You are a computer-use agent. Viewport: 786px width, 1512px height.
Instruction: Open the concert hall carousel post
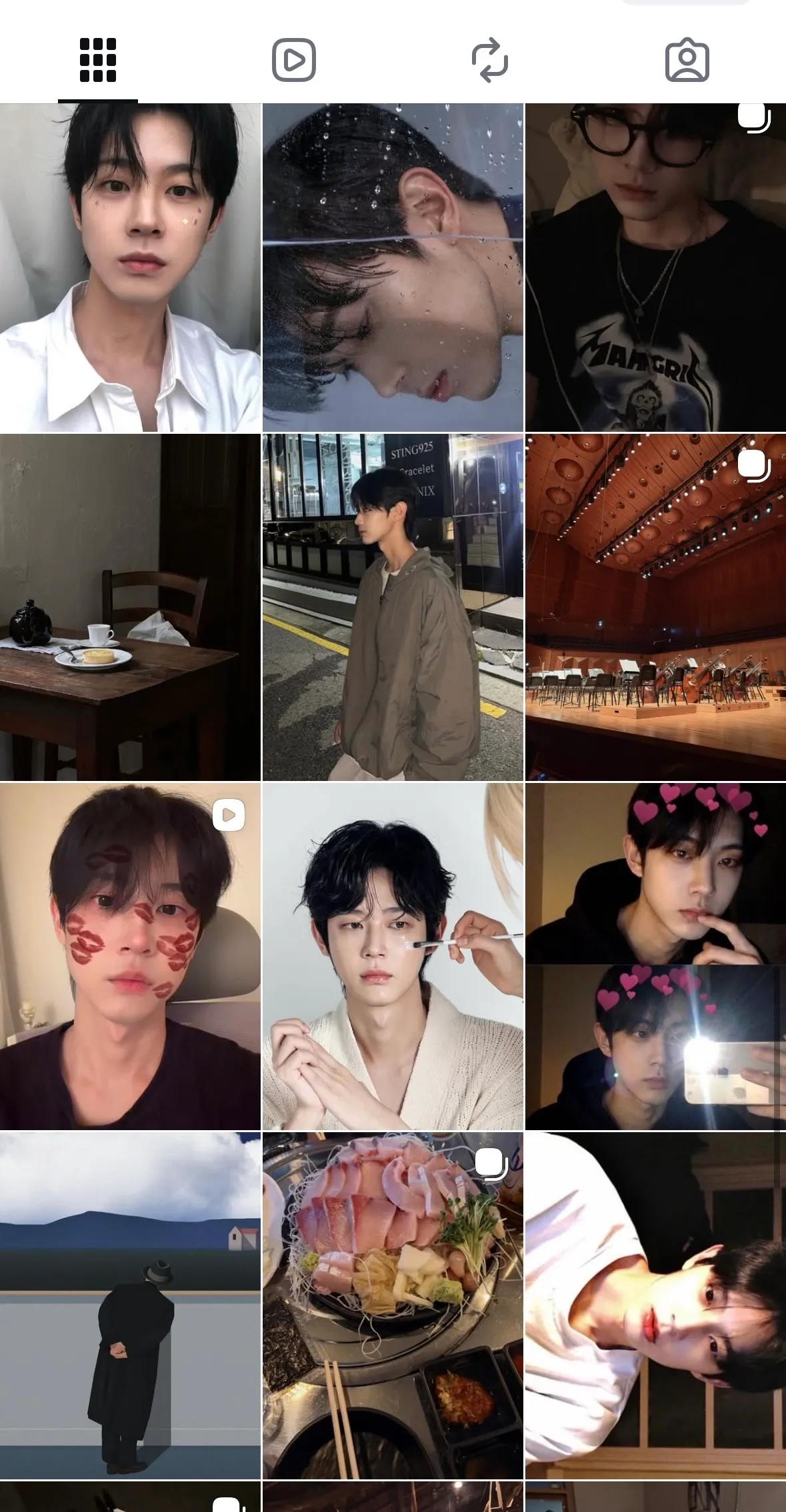pos(655,608)
